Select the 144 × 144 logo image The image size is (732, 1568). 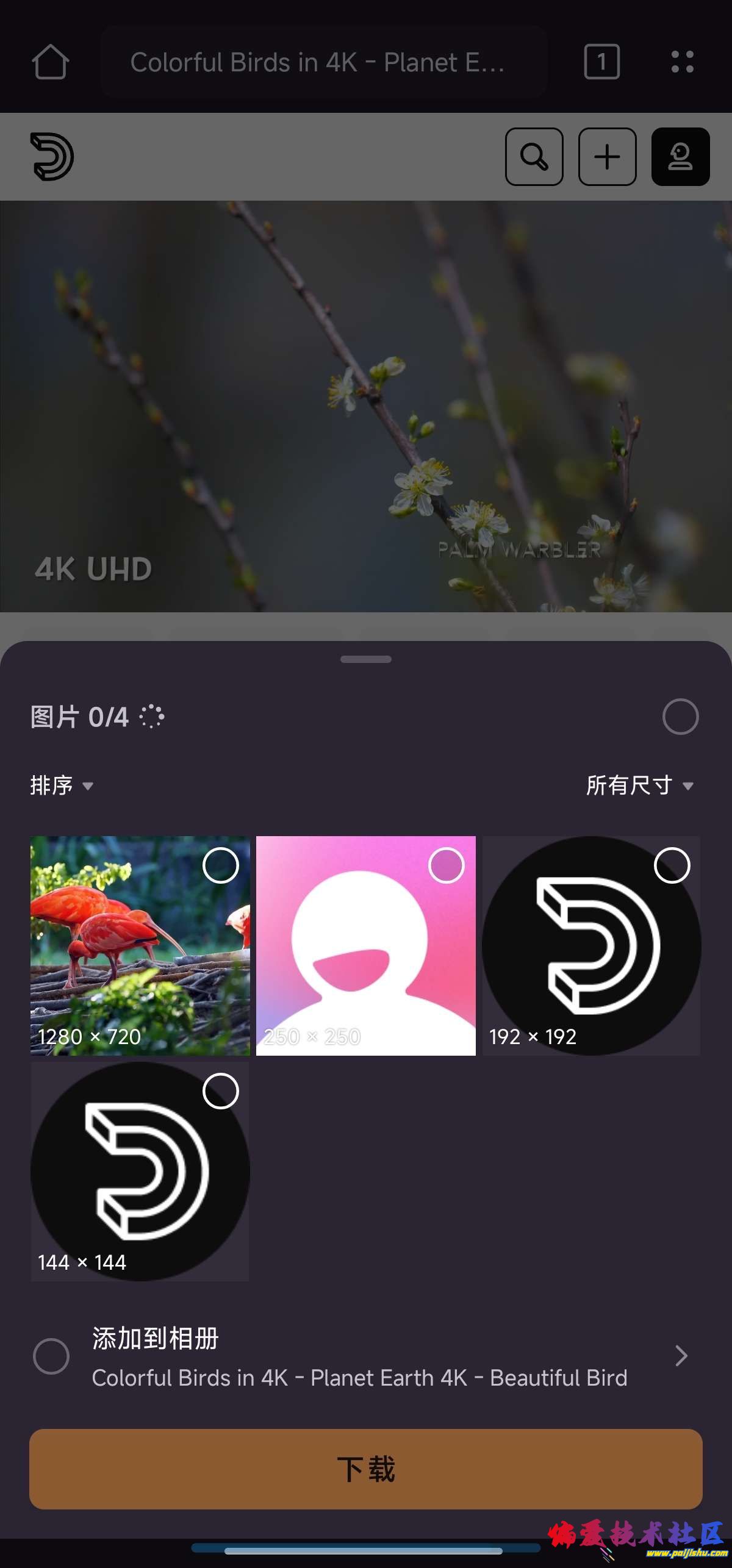pyautogui.click(x=220, y=1091)
